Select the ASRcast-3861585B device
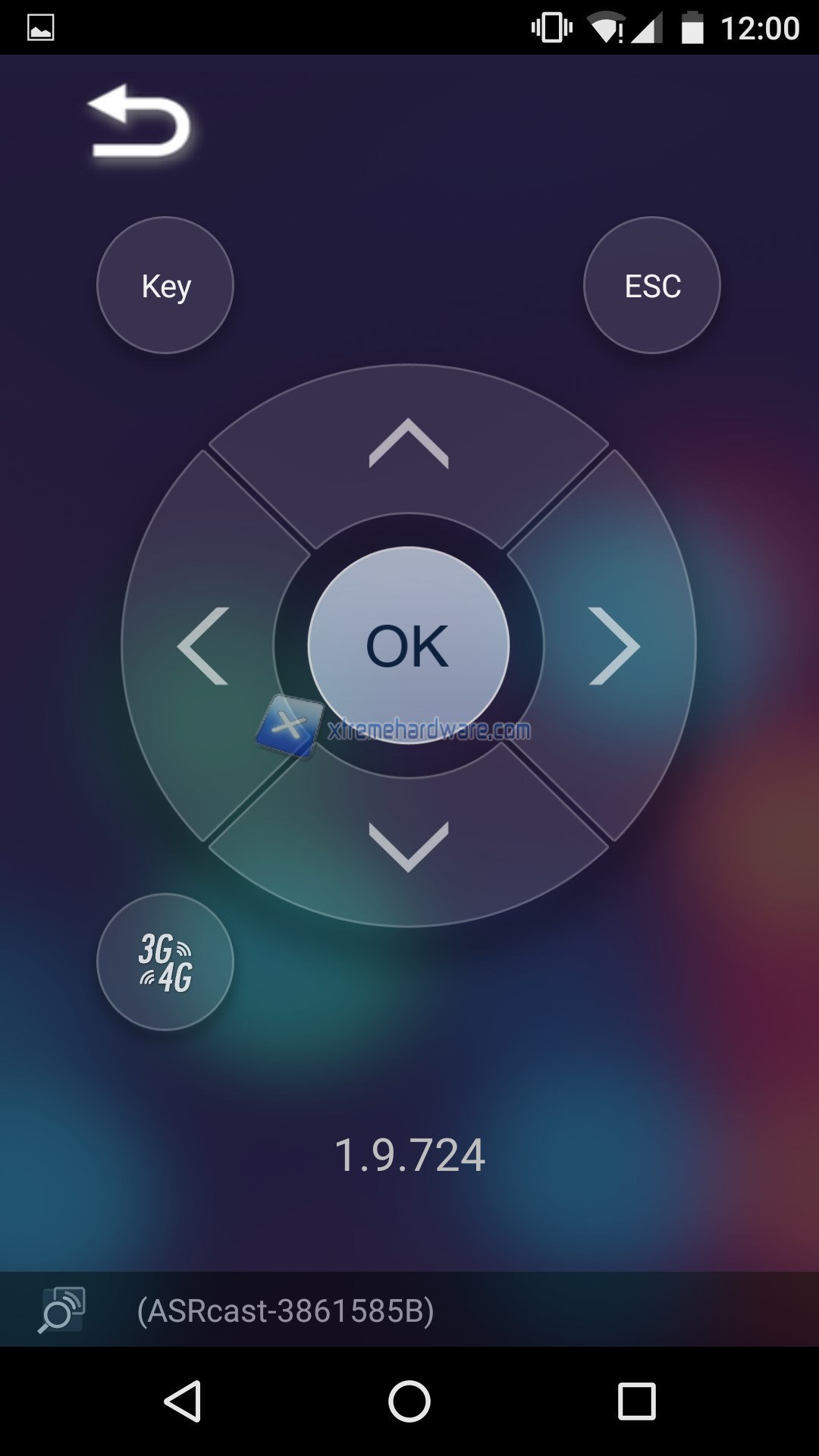 (x=285, y=1311)
